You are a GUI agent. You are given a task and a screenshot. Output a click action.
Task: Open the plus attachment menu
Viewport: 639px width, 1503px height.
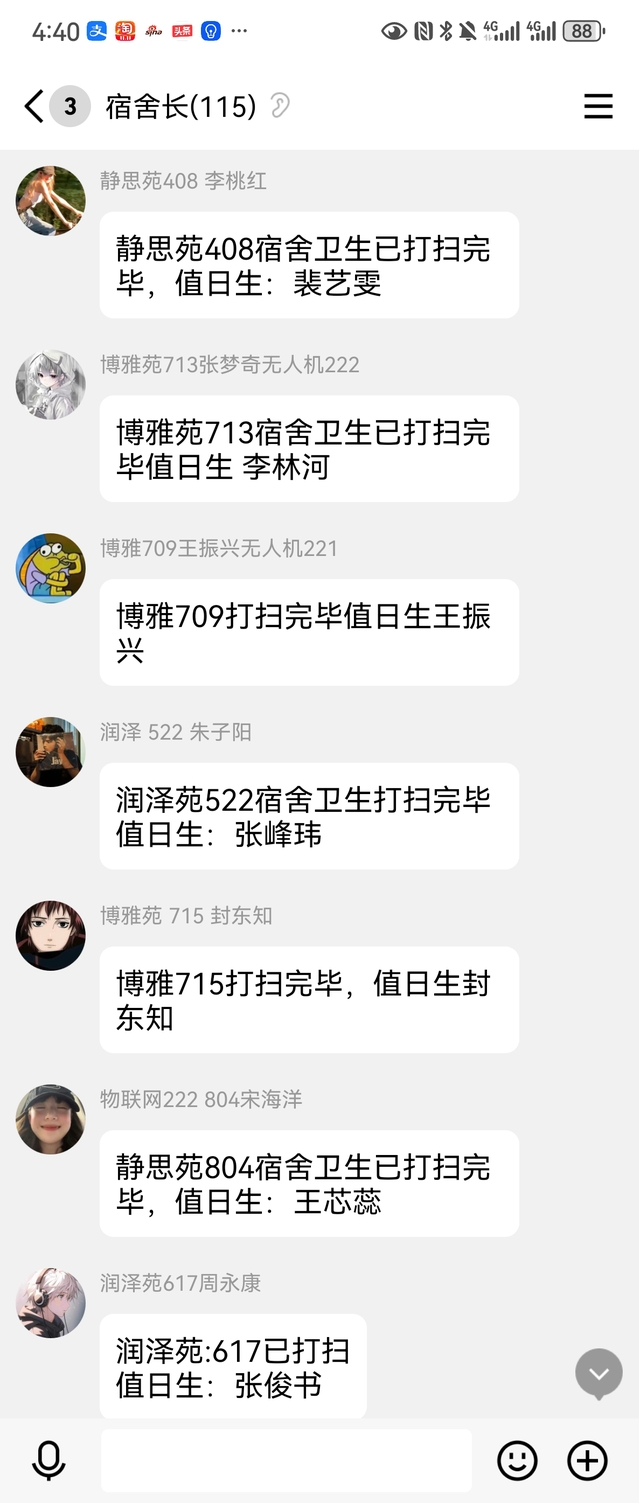coord(587,1461)
